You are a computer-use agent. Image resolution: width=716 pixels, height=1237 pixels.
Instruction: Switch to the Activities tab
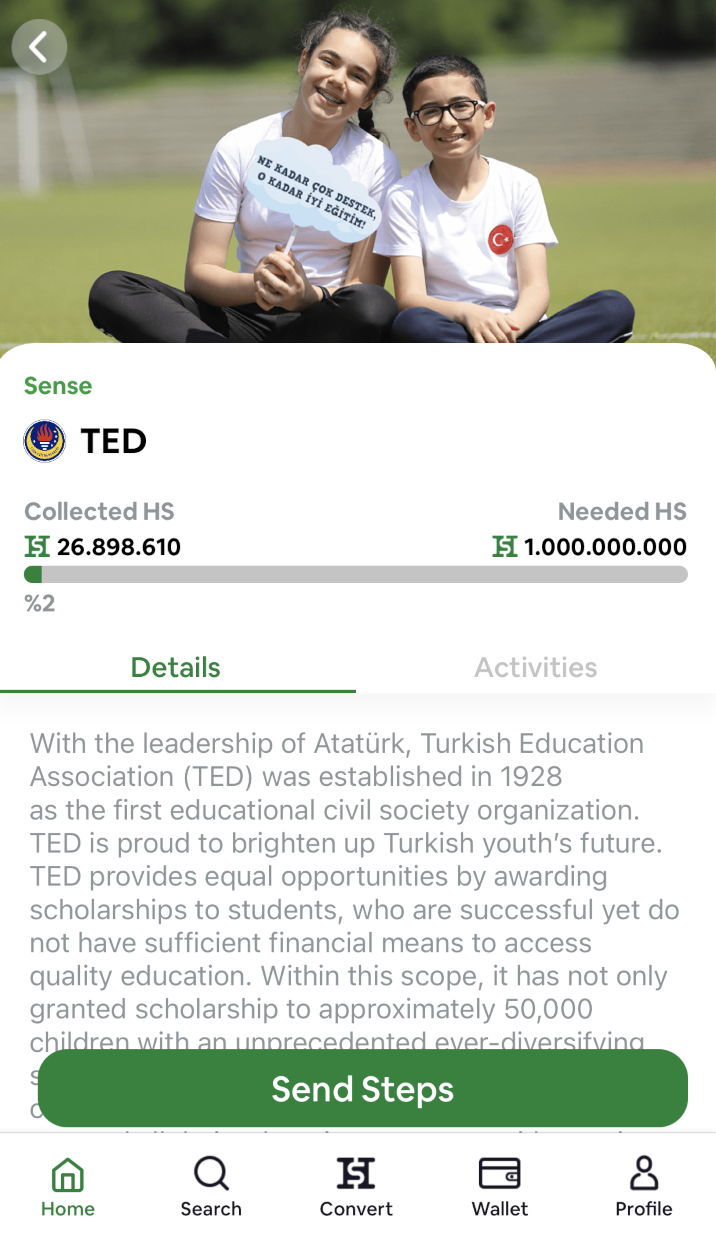(535, 667)
